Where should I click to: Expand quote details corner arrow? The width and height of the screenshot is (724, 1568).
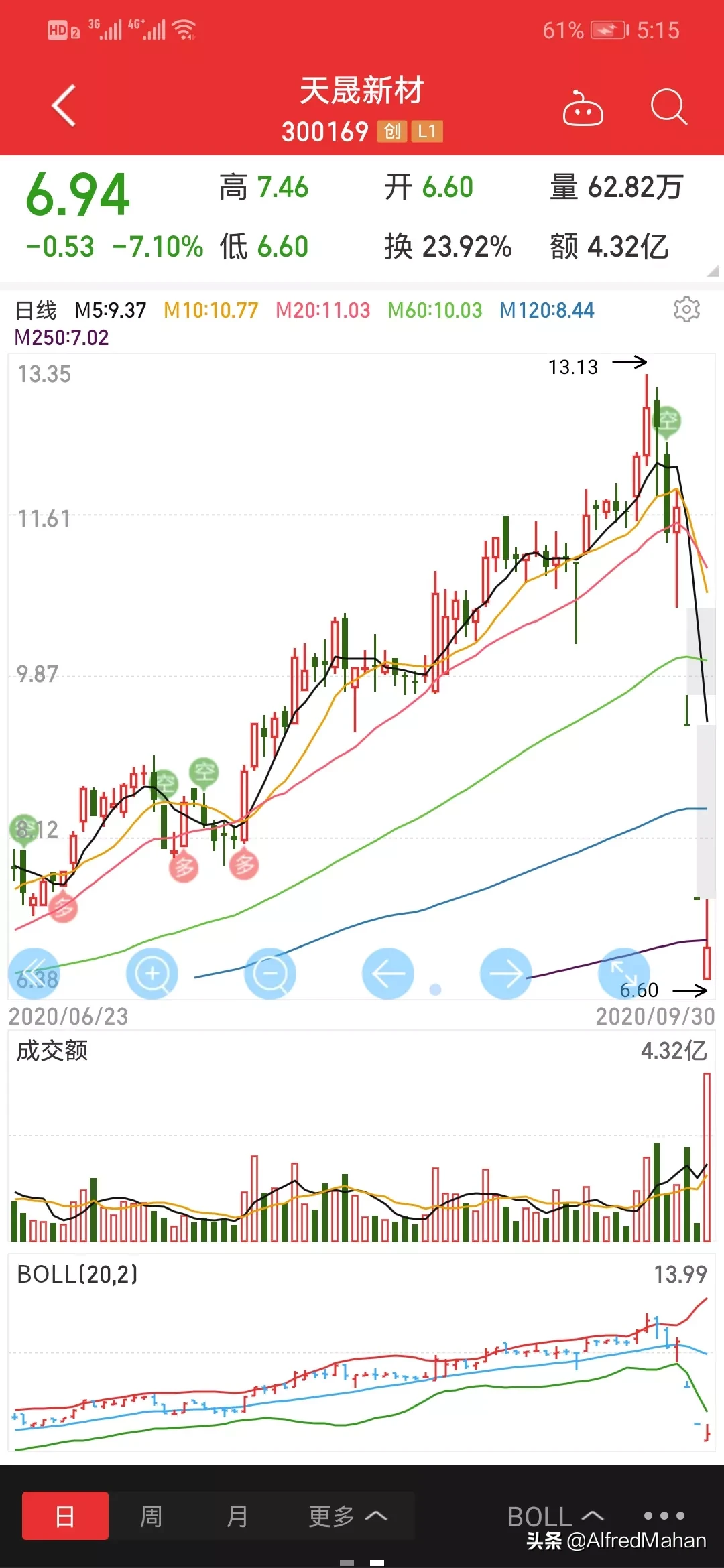pos(713,271)
